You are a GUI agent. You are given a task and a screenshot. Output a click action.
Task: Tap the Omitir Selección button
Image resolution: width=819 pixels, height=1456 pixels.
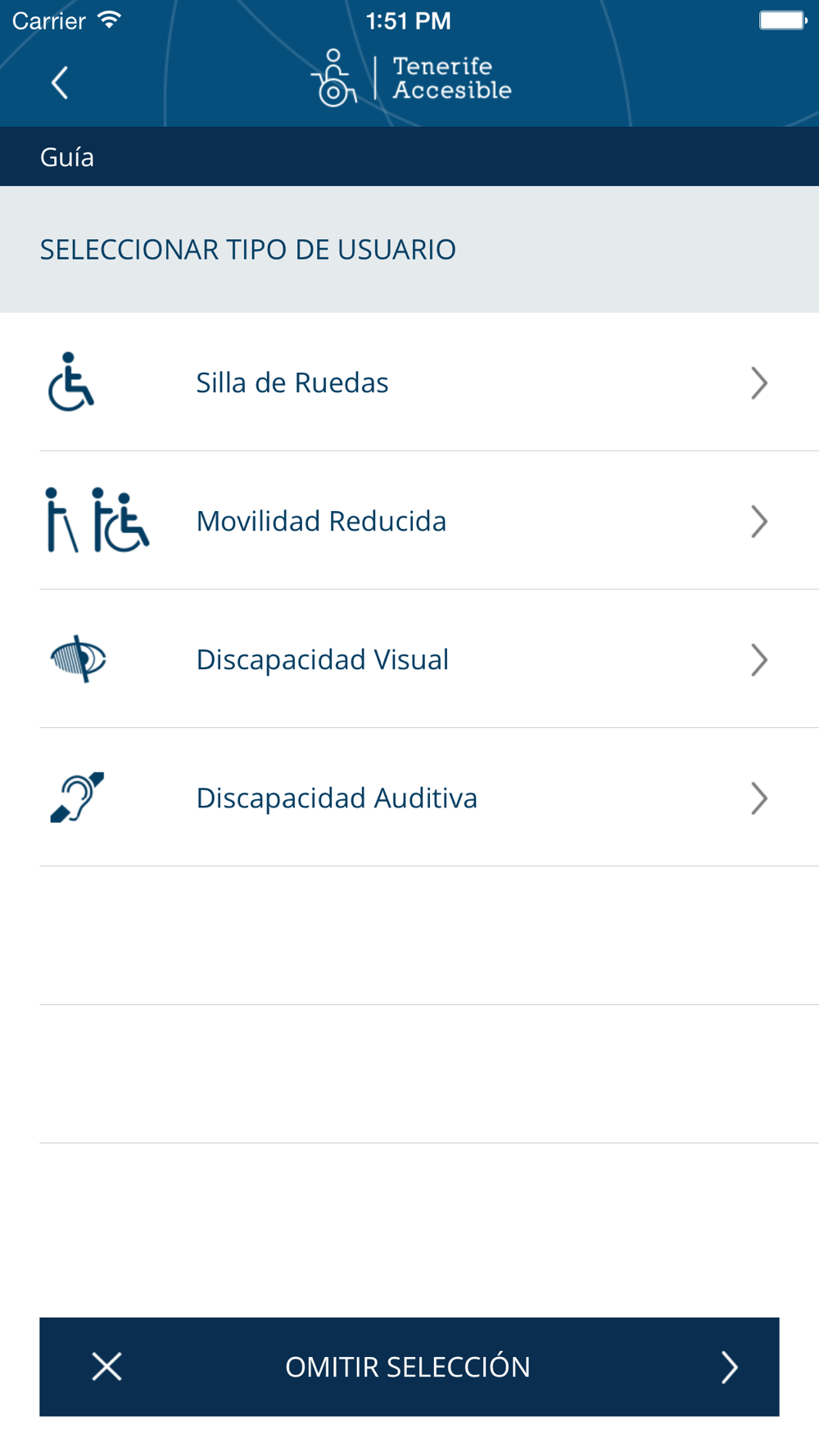pyautogui.click(x=409, y=1367)
